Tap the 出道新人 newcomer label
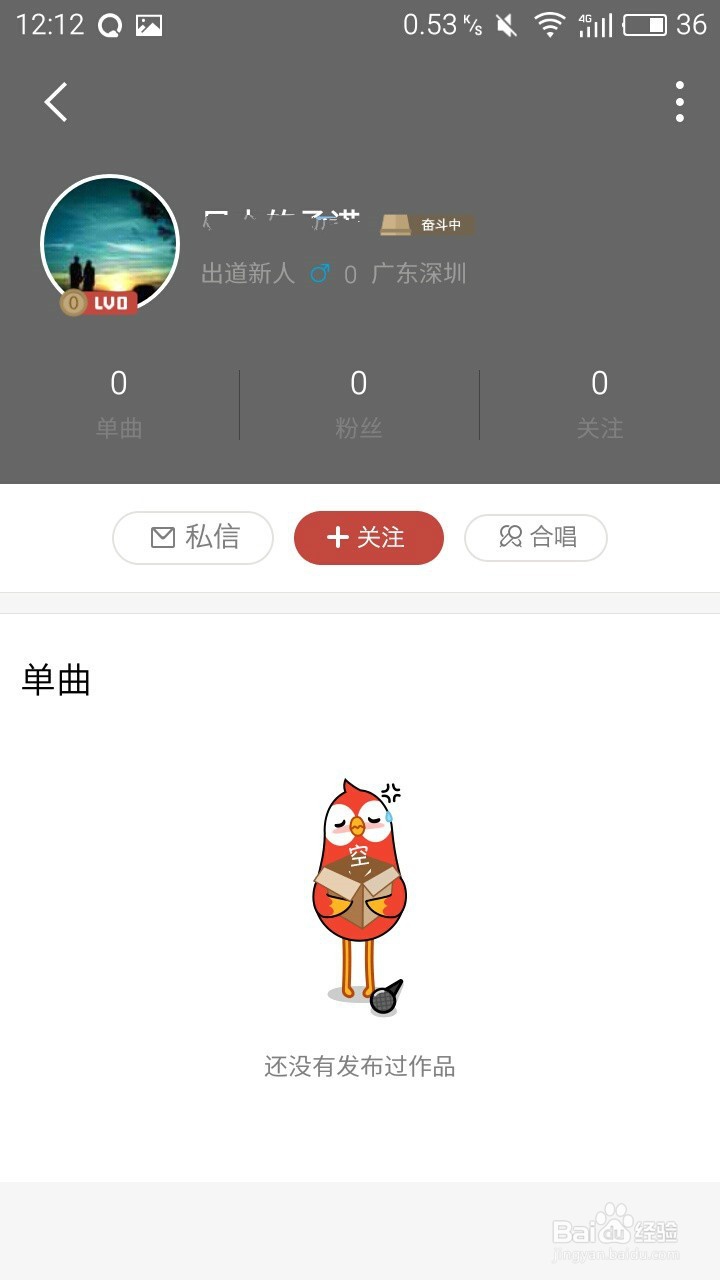 [x=246, y=274]
